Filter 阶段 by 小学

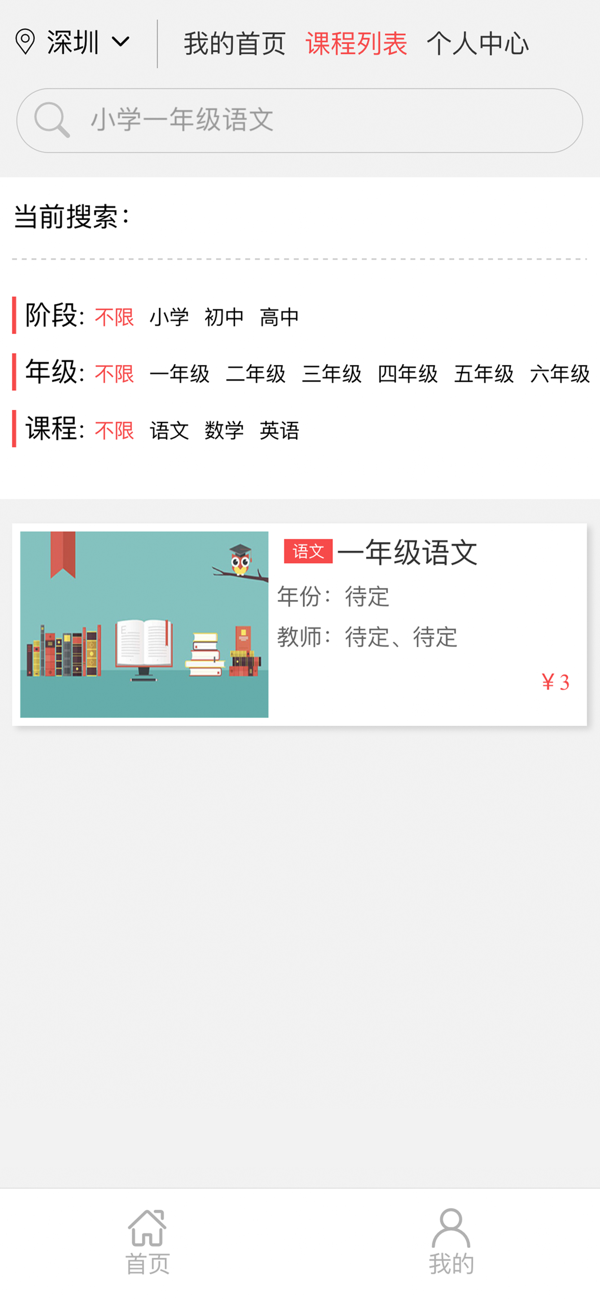coord(169,317)
